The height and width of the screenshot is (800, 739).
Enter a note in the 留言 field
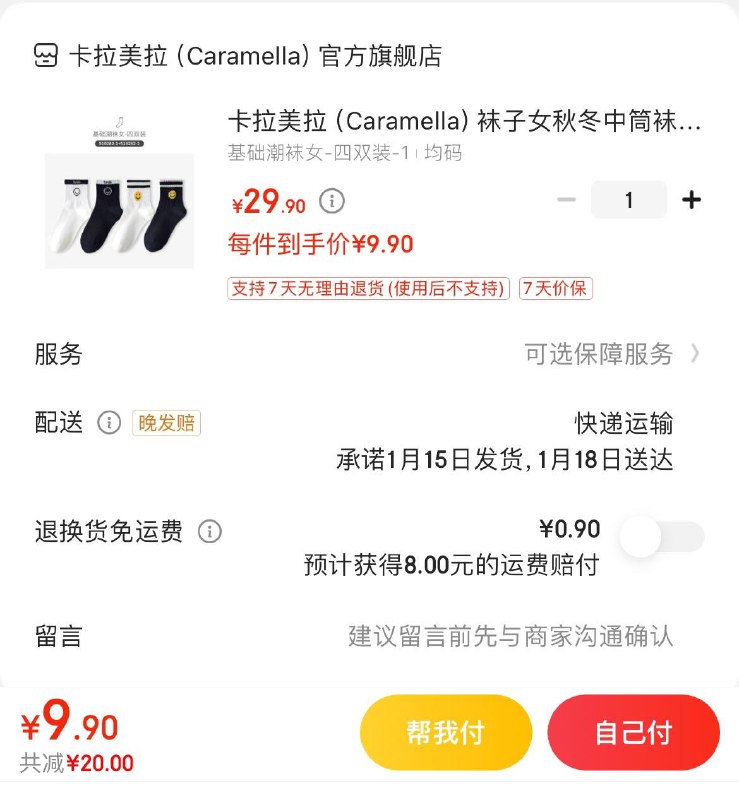pos(510,636)
